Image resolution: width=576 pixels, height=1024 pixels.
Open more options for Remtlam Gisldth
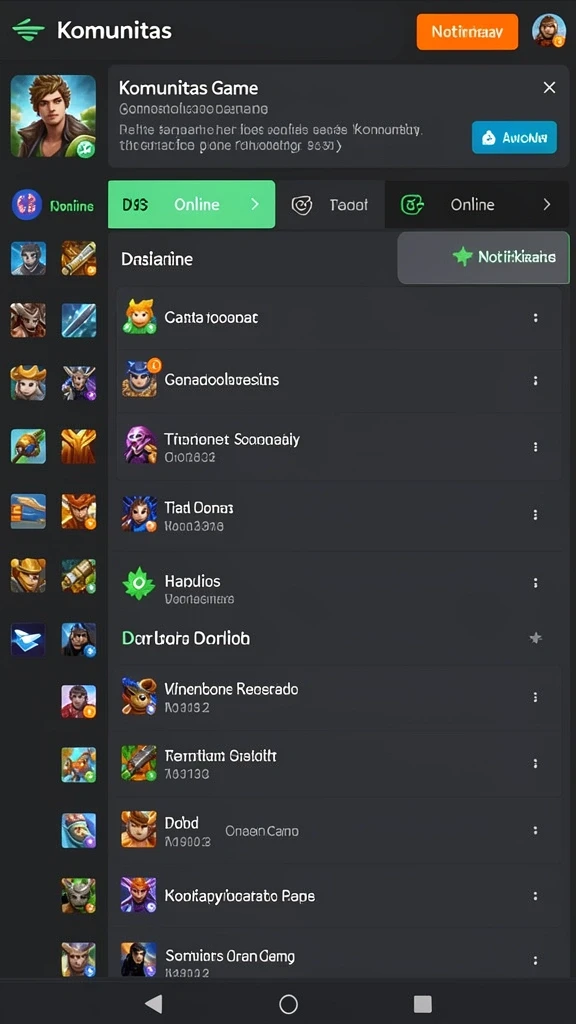[536, 763]
